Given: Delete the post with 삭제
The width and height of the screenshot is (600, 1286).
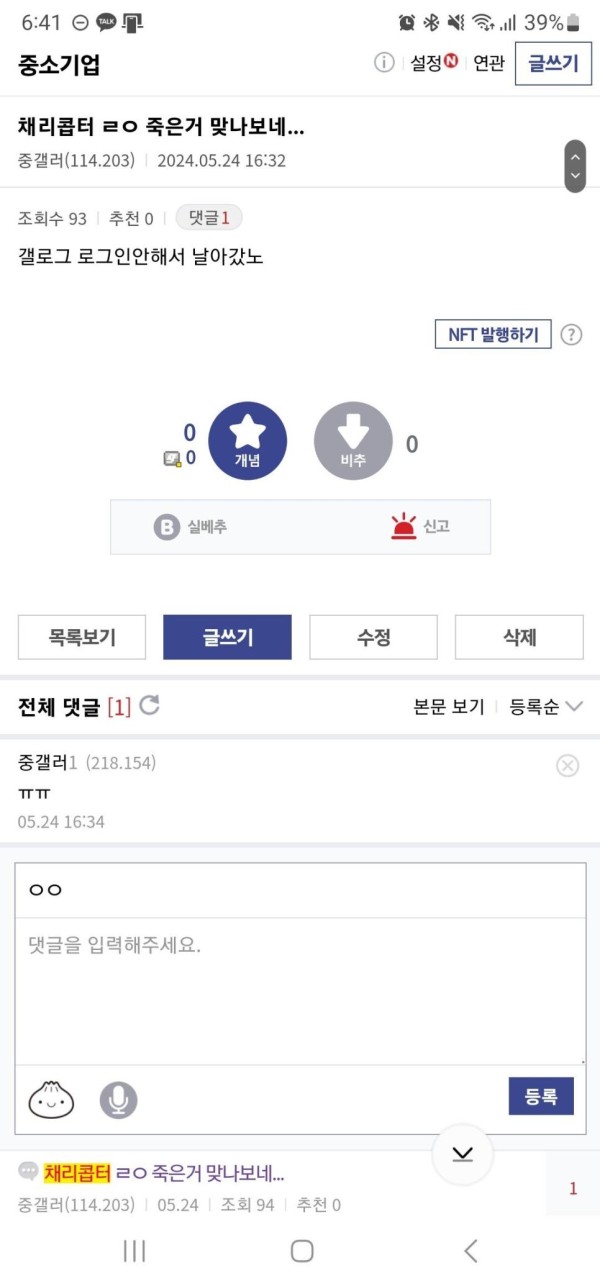Looking at the screenshot, I should 519,637.
